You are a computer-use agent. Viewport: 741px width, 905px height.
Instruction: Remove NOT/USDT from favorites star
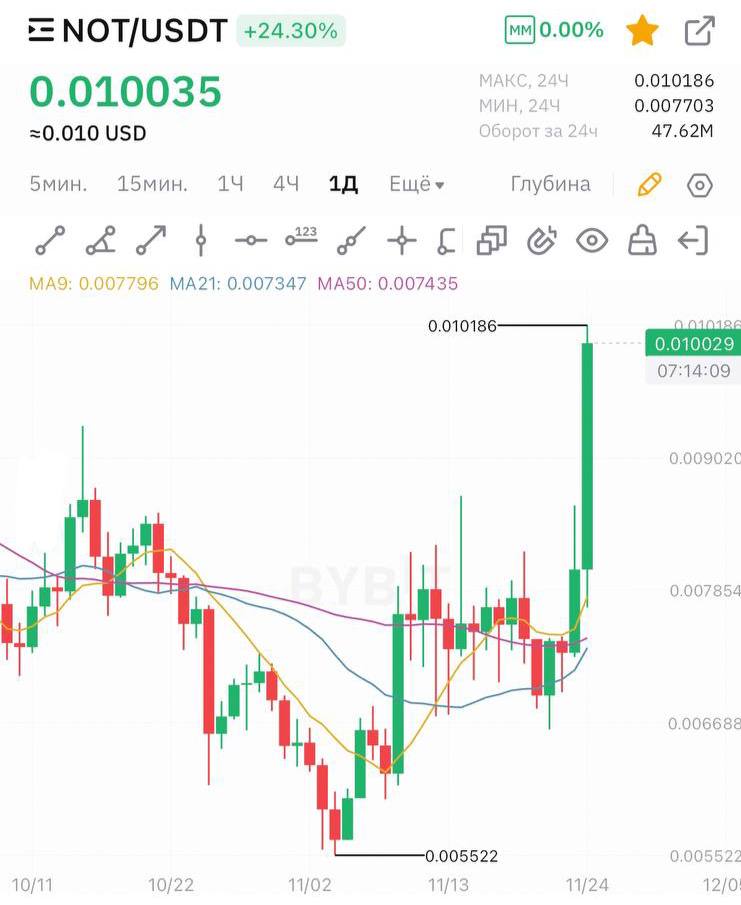click(642, 31)
